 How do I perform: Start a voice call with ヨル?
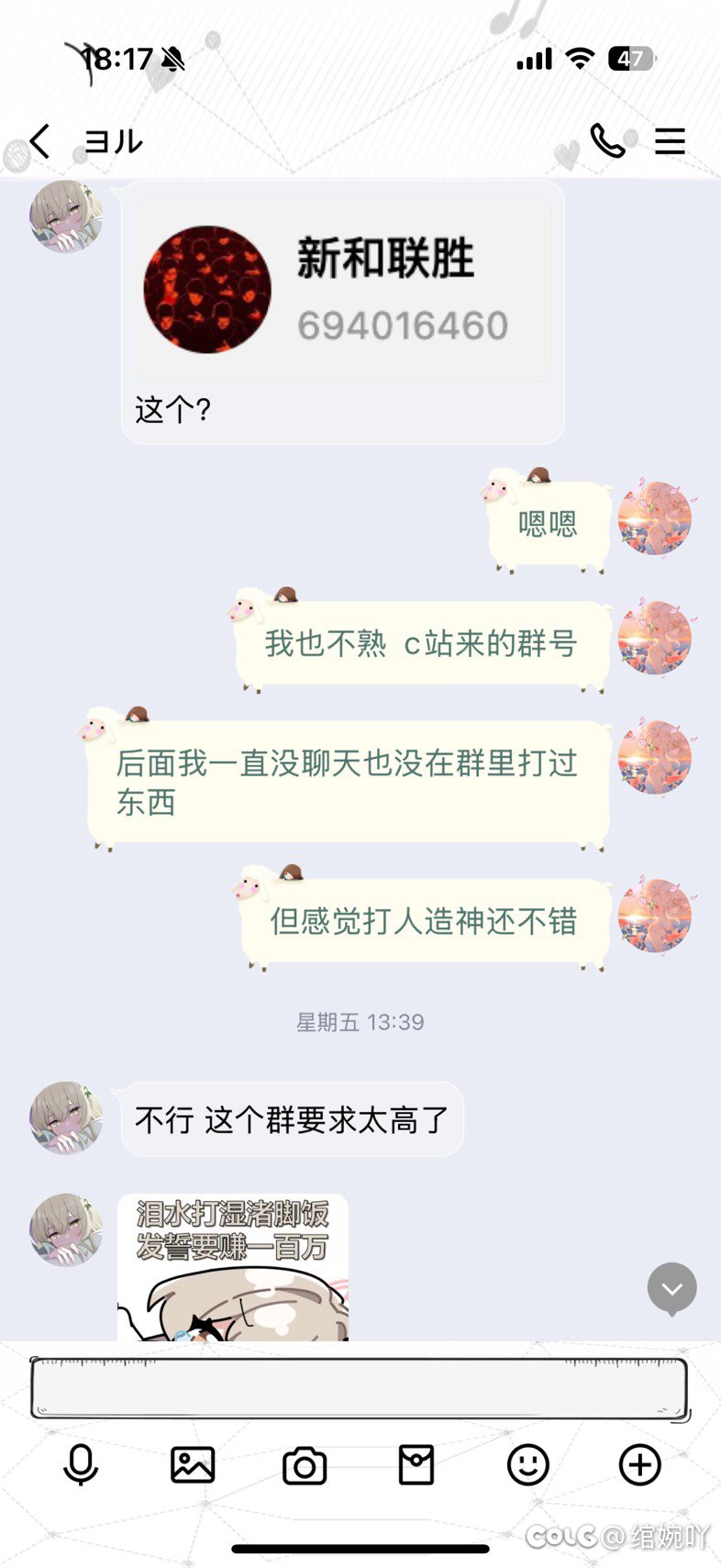point(606,140)
